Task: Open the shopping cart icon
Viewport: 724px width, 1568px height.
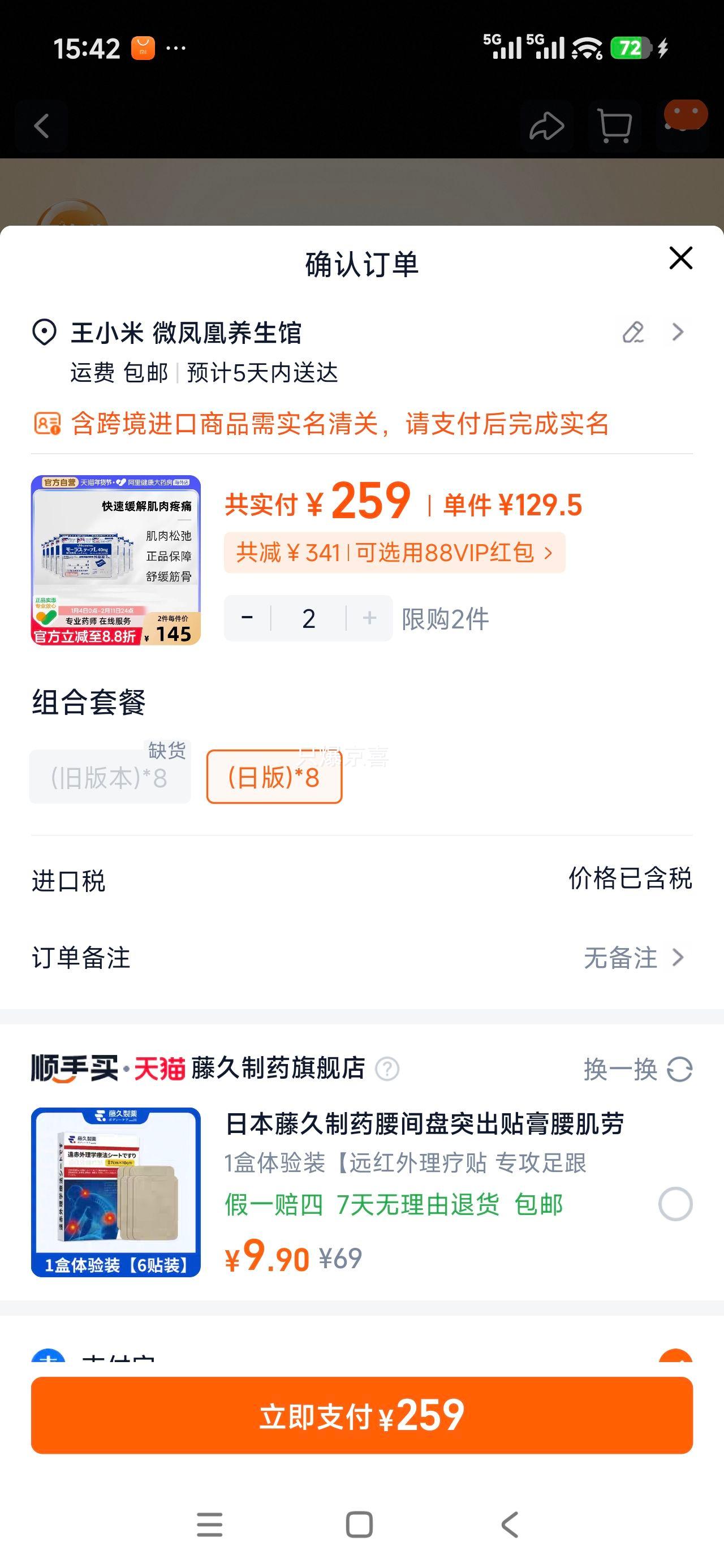Action: tap(615, 126)
